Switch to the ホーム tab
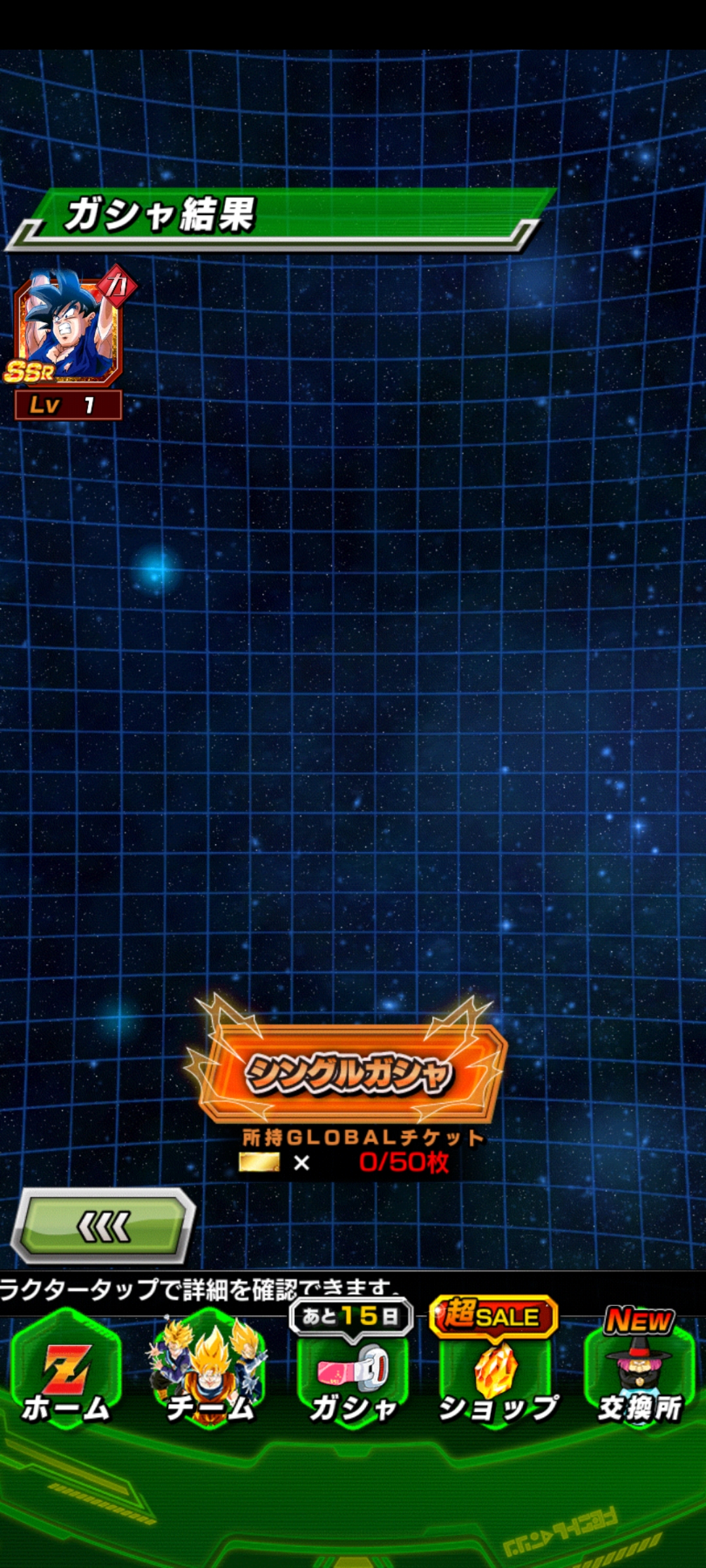 tap(65, 1379)
